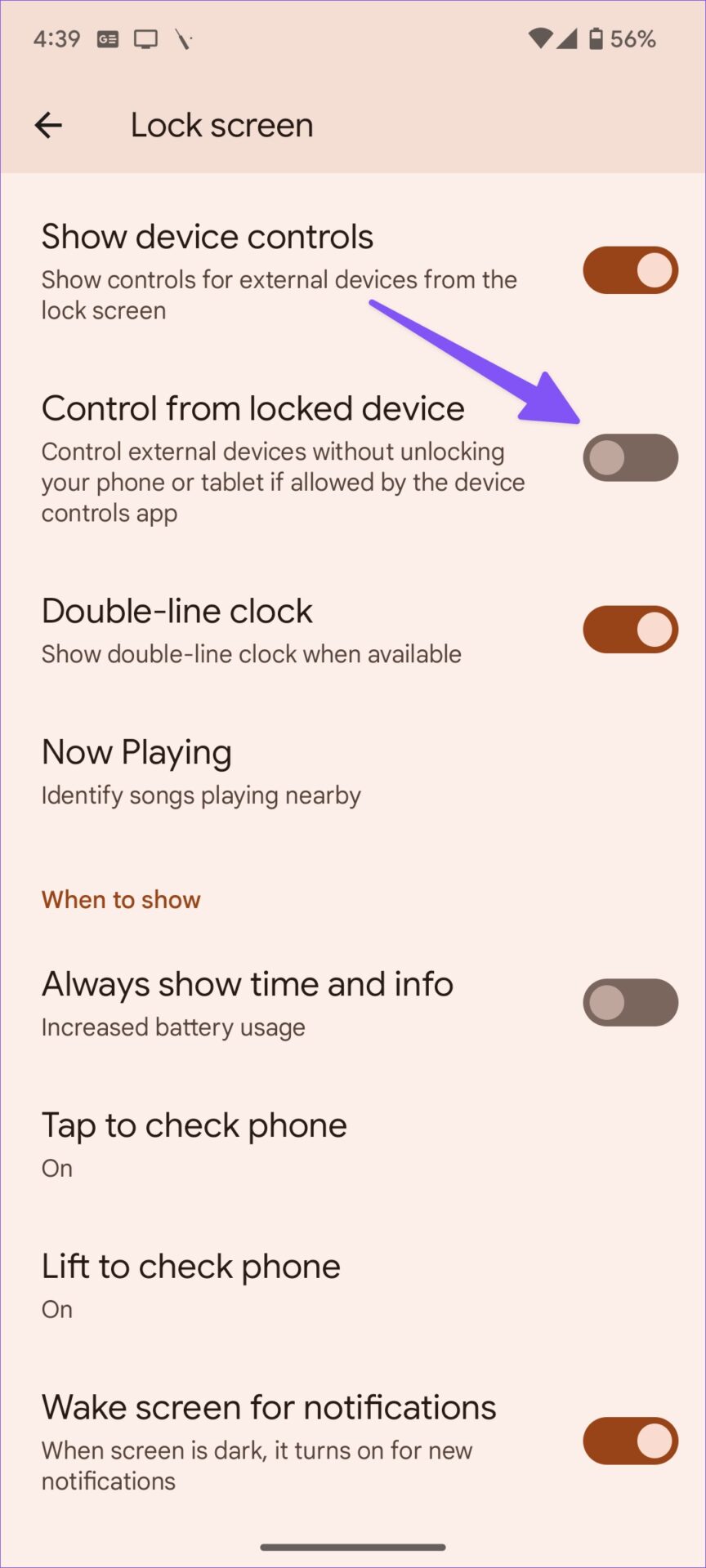Turn off Wake screen for notifications
Screen dimensions: 706x1568
point(630,1441)
